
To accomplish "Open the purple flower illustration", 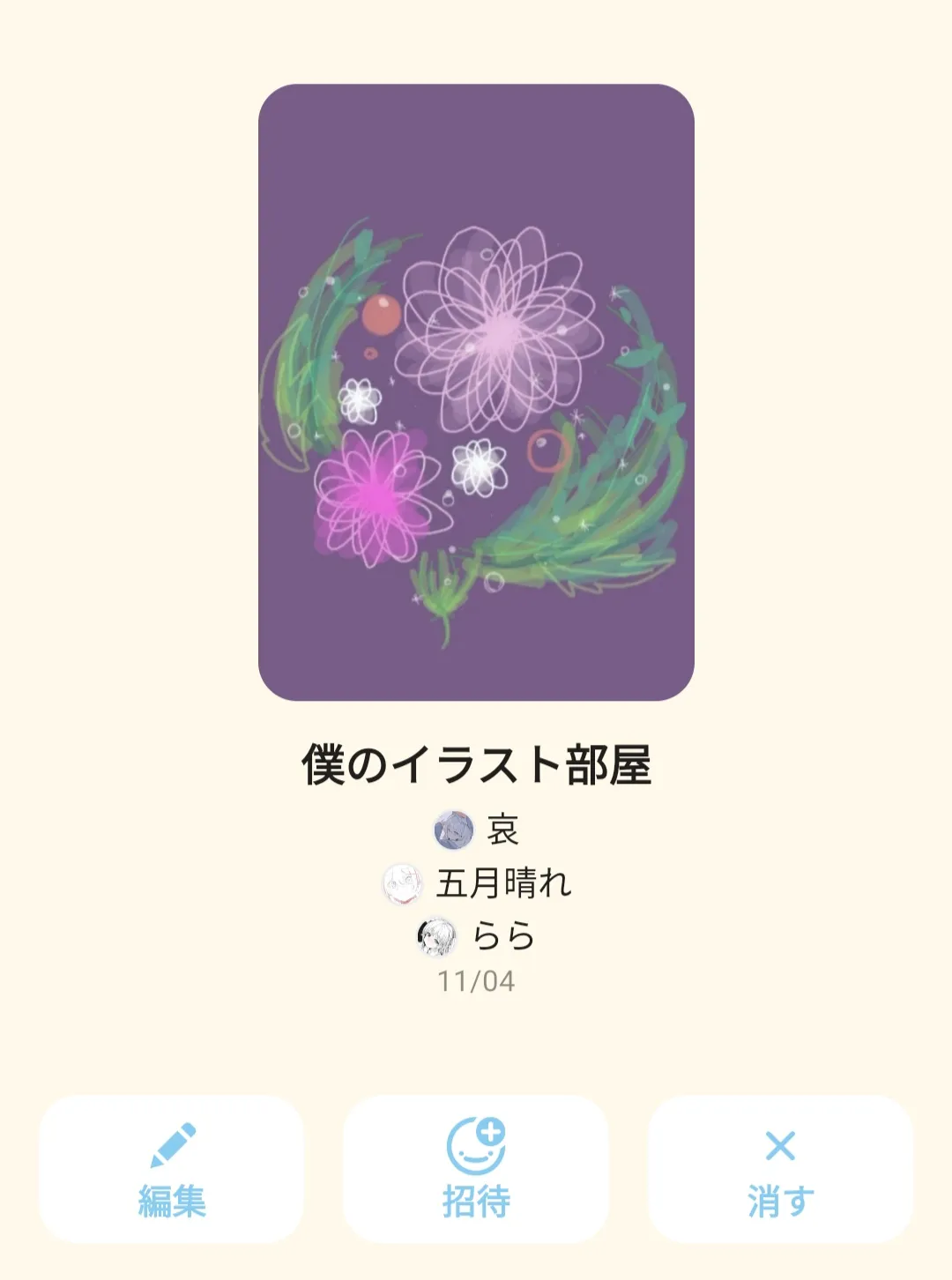I will (x=476, y=392).
